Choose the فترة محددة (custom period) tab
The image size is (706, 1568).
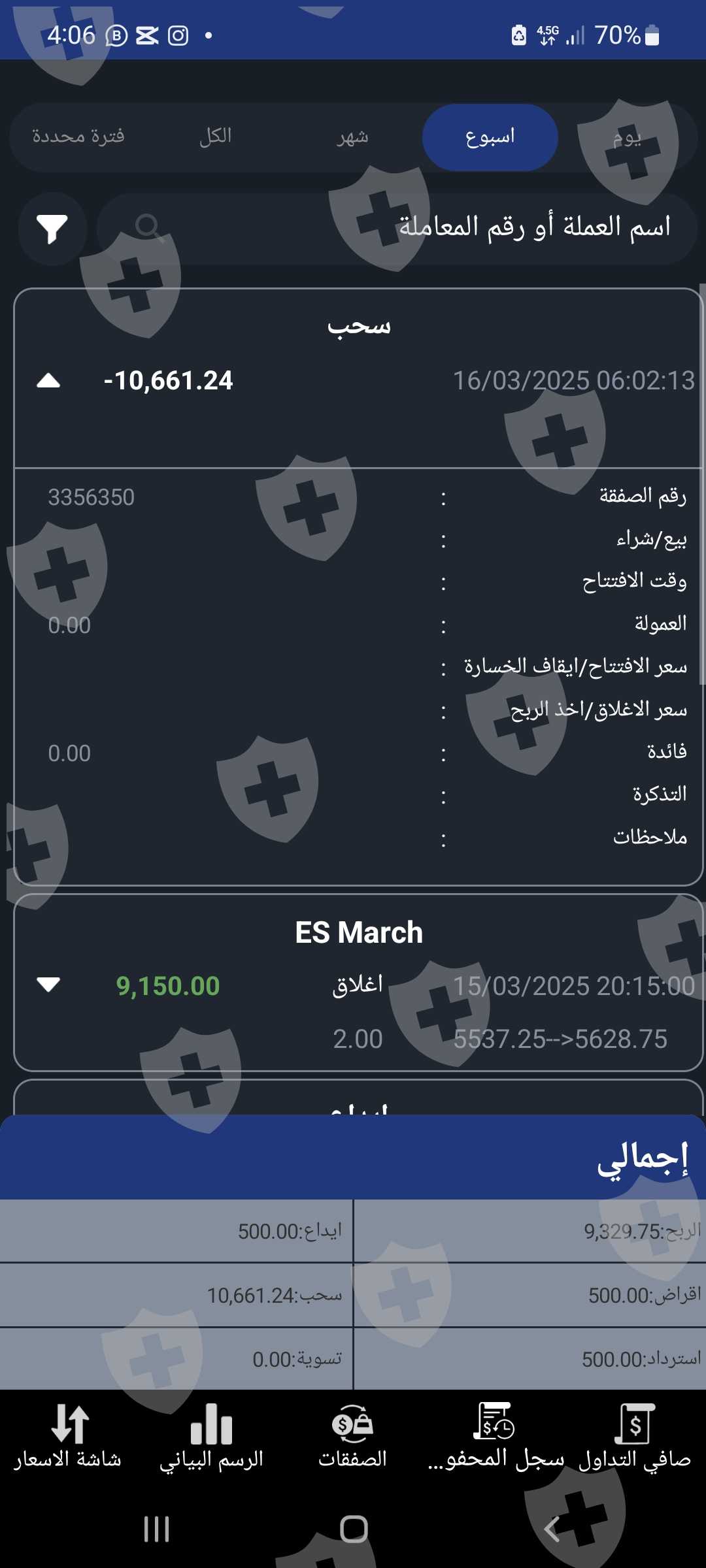coord(78,137)
